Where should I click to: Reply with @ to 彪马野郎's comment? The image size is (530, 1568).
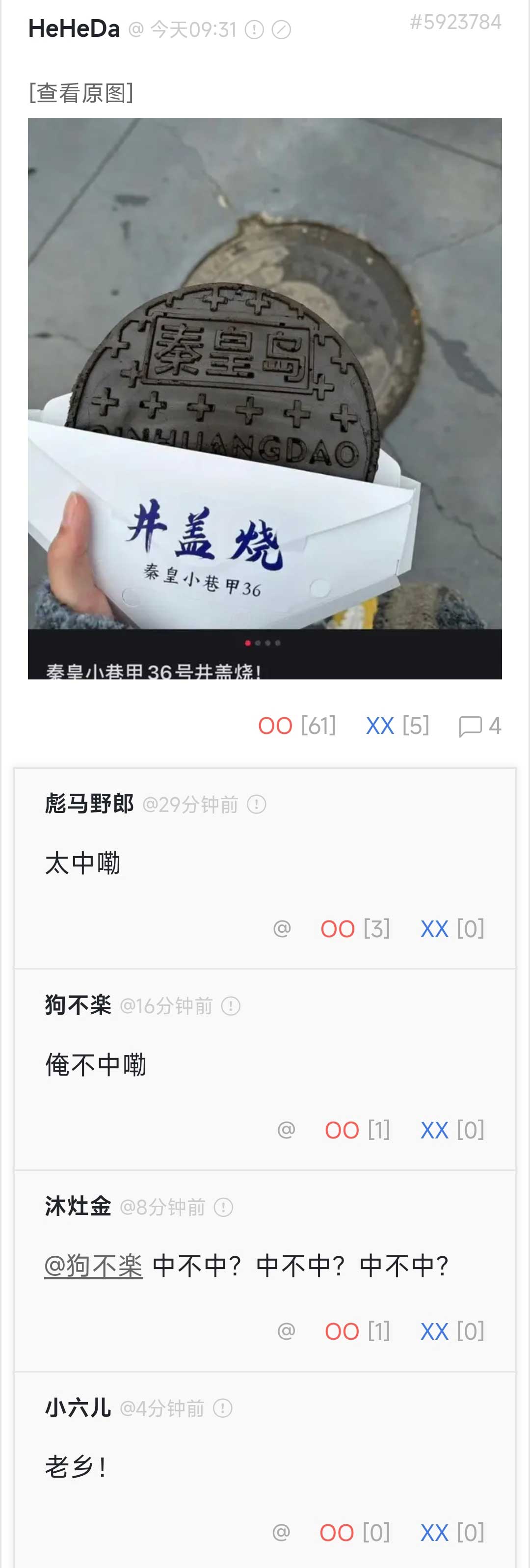282,928
